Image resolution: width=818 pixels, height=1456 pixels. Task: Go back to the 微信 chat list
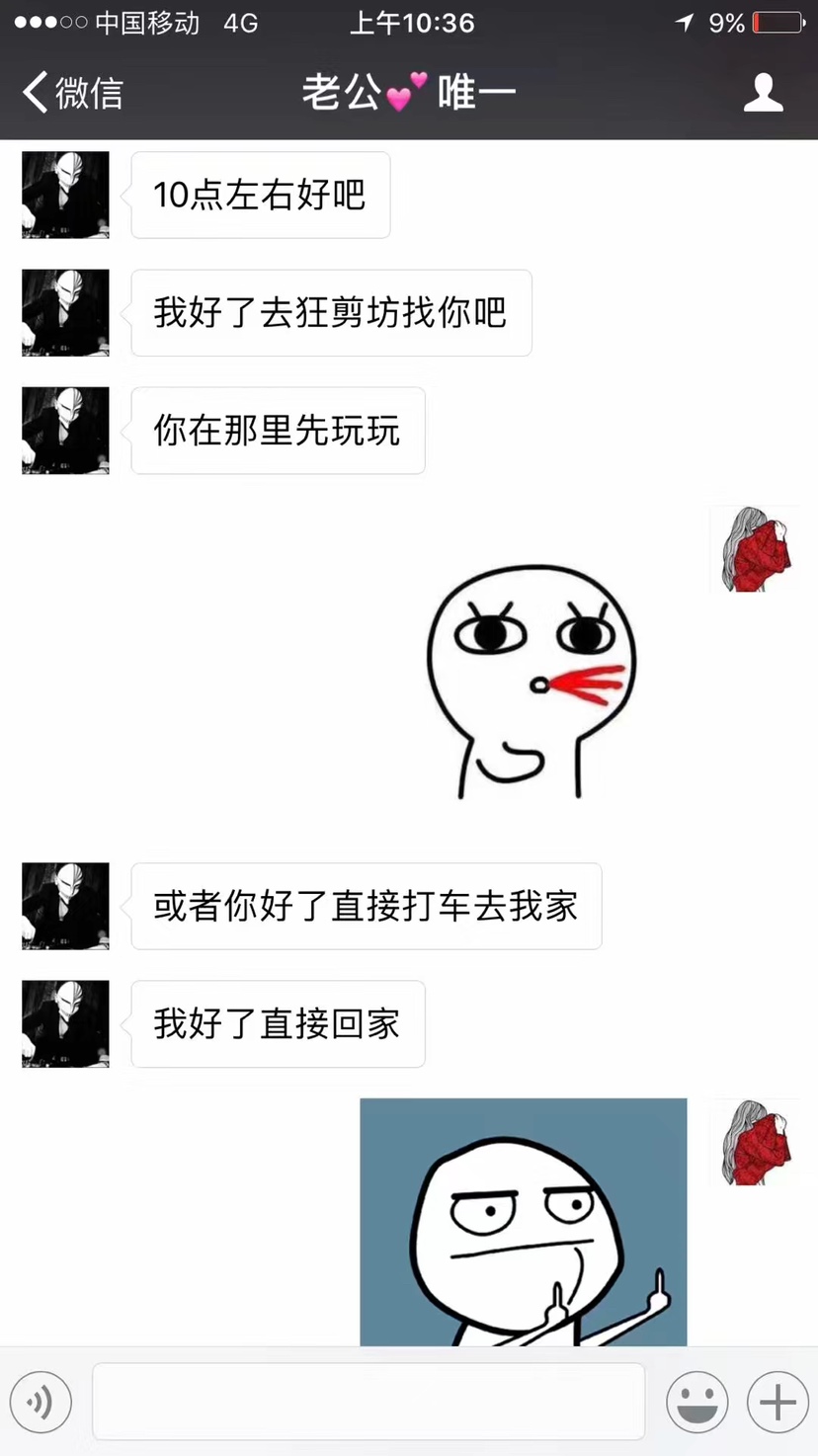coord(71,93)
